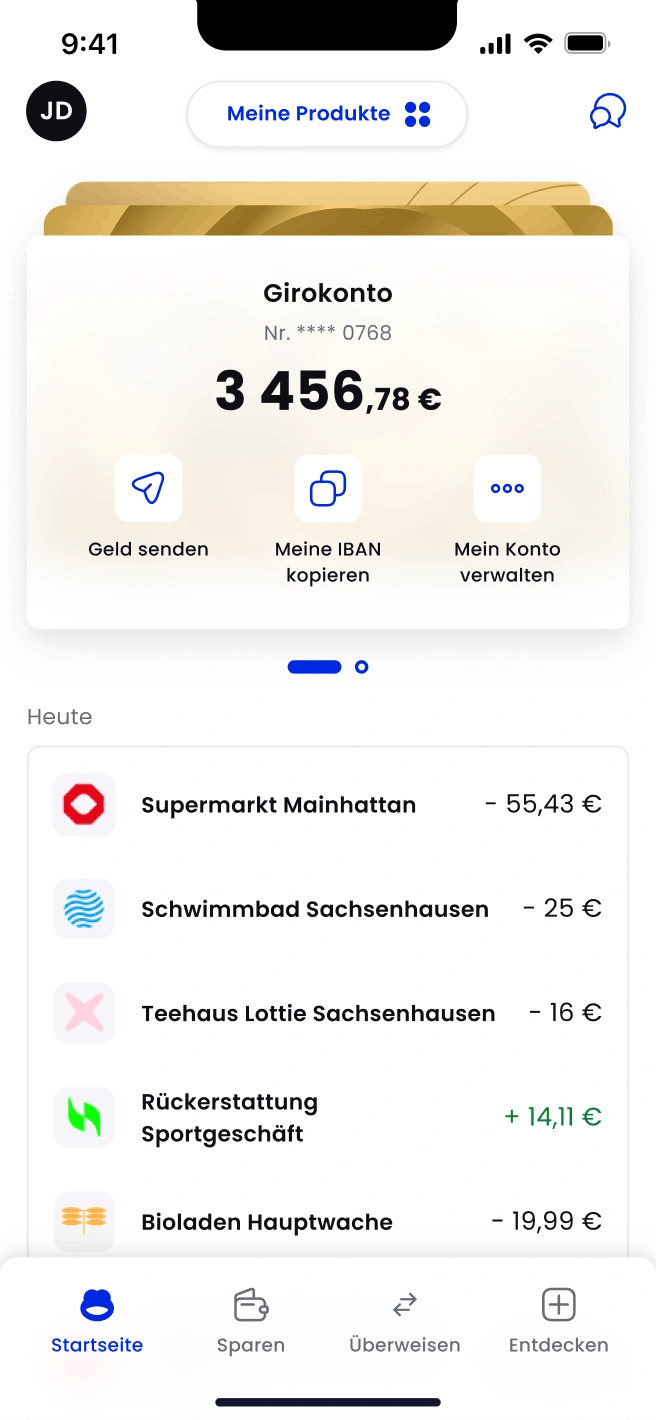View the Schwimmbad Sachsenhausen transaction
The width and height of the screenshot is (656, 1420).
click(x=328, y=909)
